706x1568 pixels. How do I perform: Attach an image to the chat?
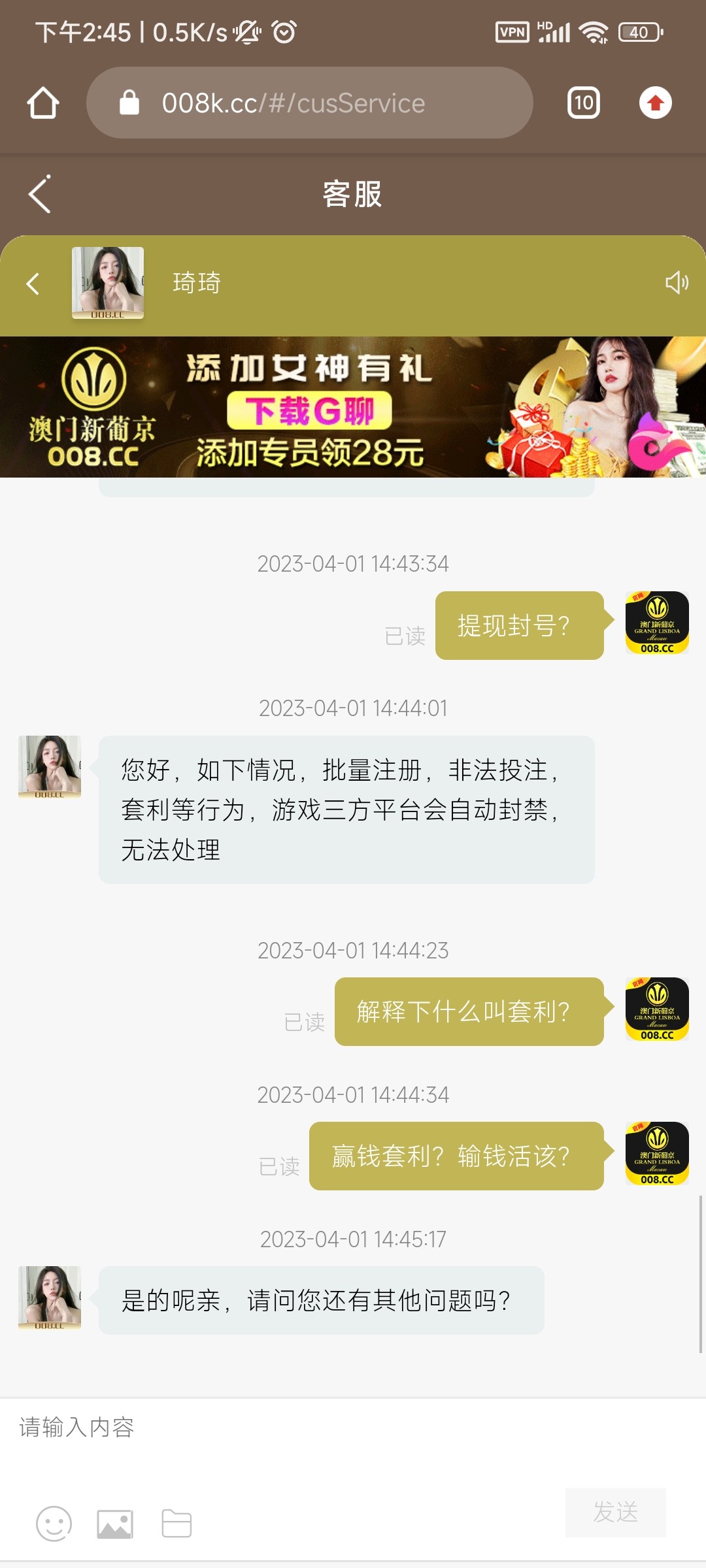[x=115, y=1524]
